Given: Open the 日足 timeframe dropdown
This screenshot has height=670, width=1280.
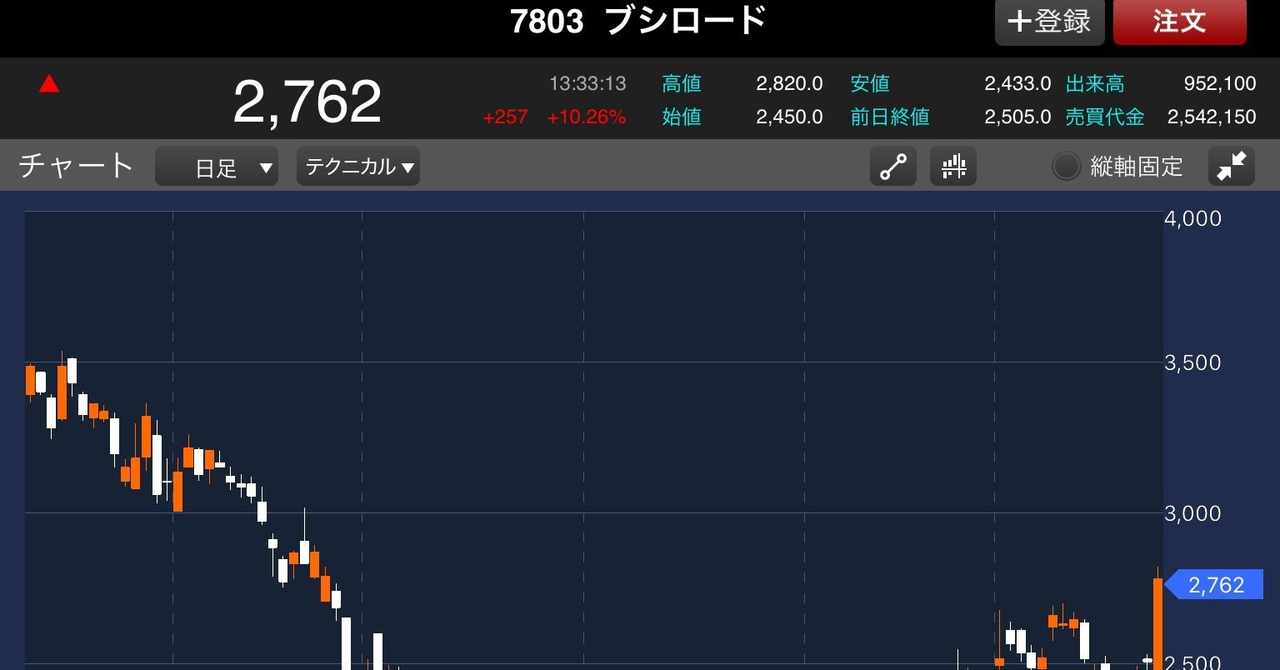Looking at the screenshot, I should click(x=217, y=167).
